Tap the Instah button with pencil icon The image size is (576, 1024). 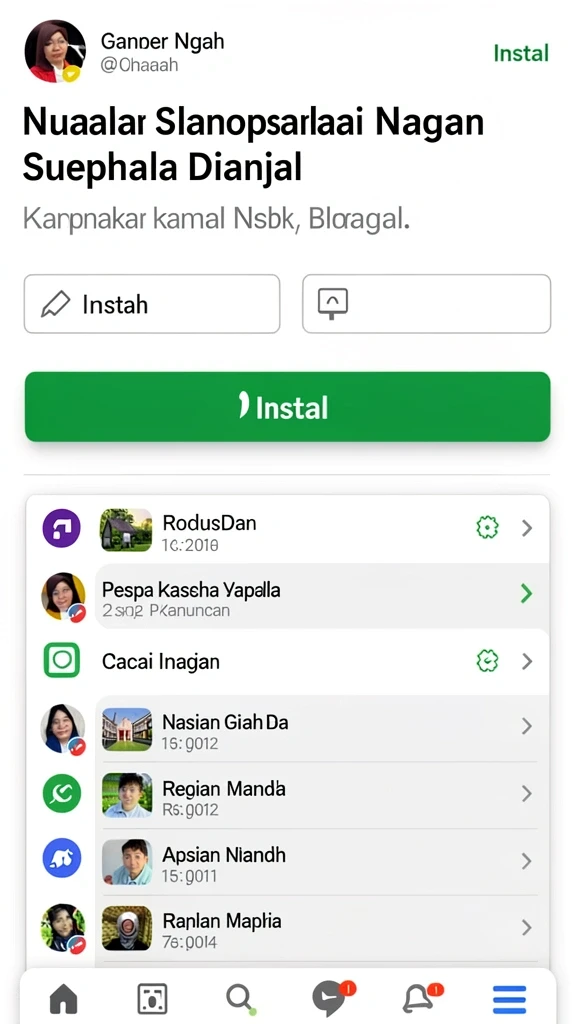[152, 304]
